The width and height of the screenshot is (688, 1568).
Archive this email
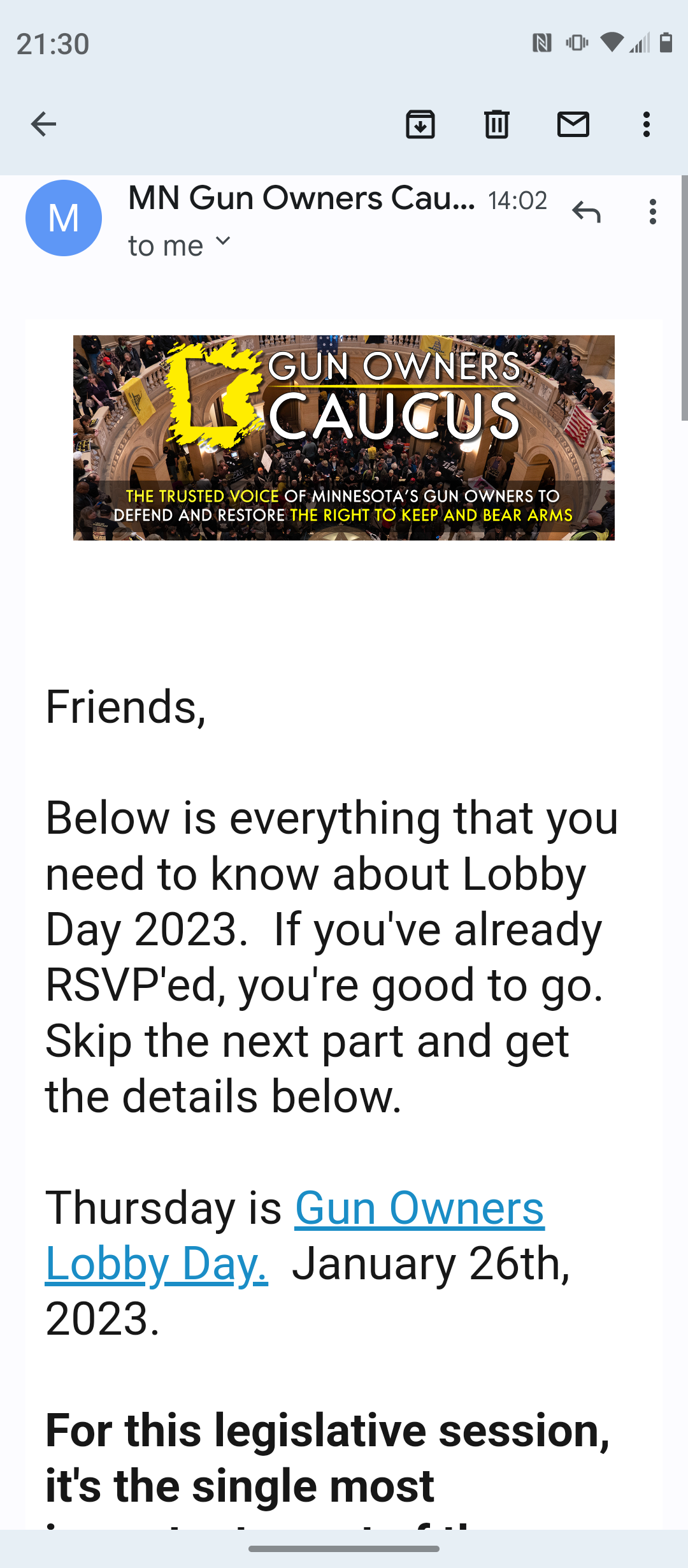420,124
